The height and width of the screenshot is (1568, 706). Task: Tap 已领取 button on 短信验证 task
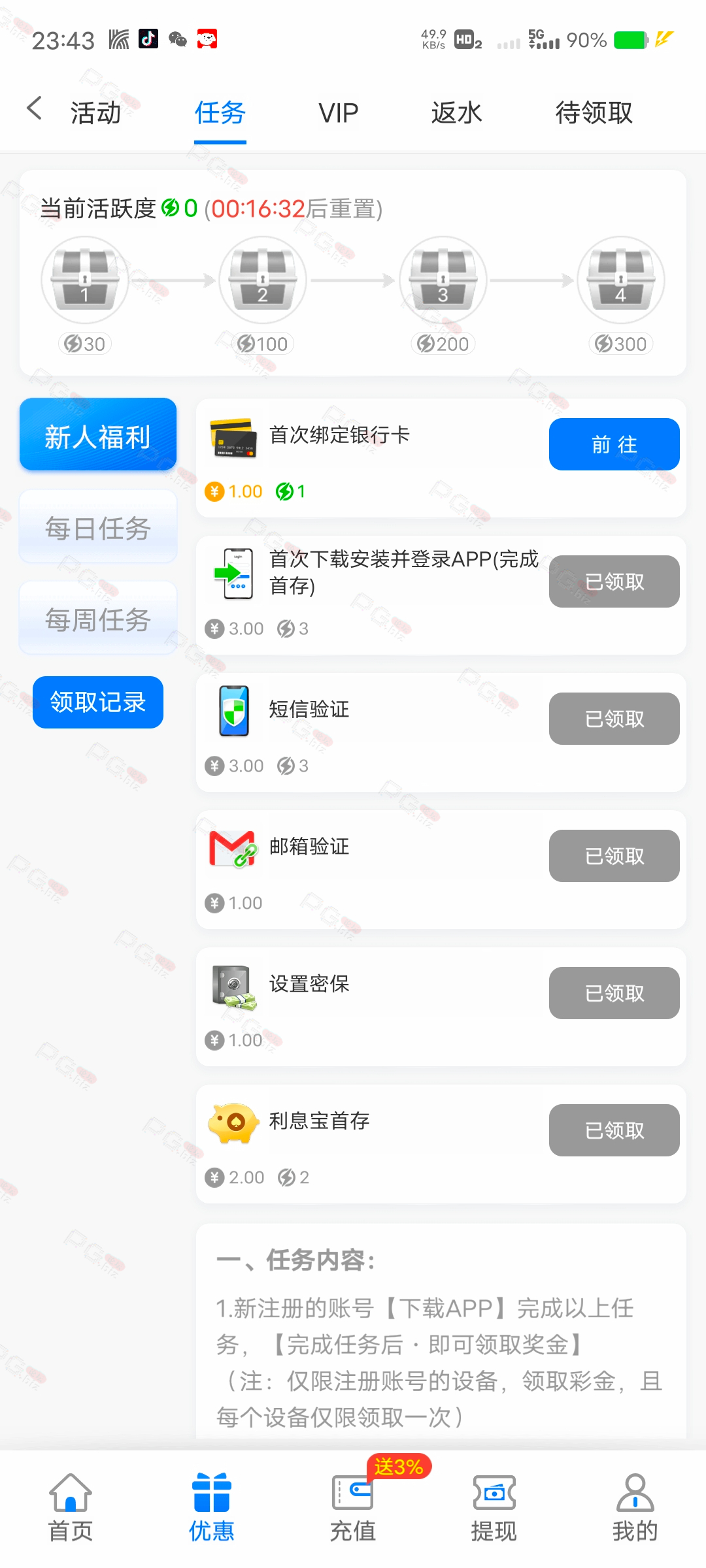point(614,719)
